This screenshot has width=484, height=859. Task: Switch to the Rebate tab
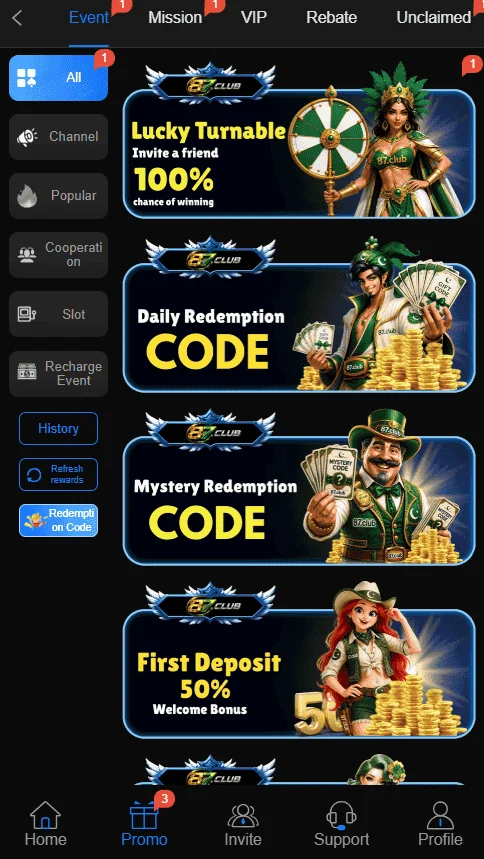point(332,18)
